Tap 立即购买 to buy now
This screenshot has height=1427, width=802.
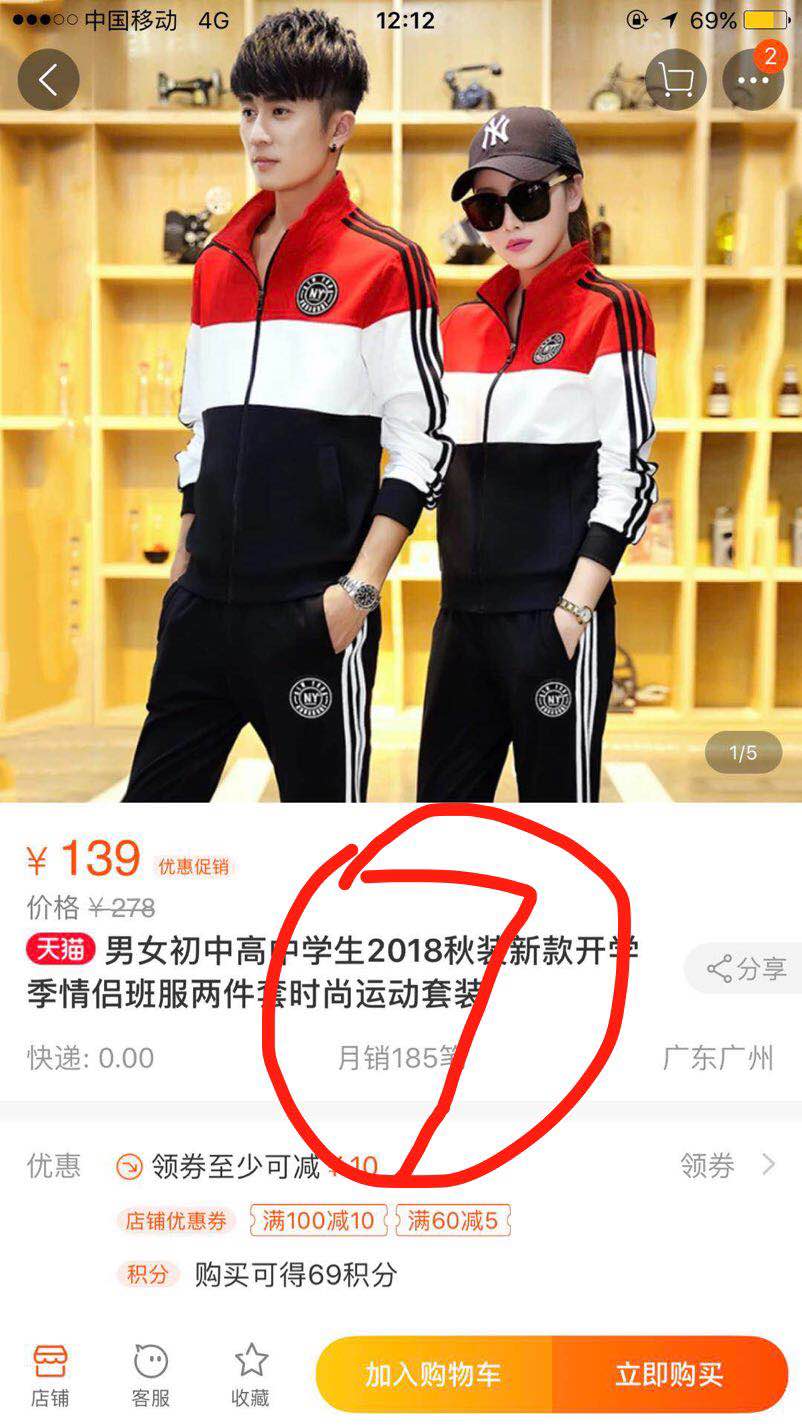pyautogui.click(x=670, y=1374)
